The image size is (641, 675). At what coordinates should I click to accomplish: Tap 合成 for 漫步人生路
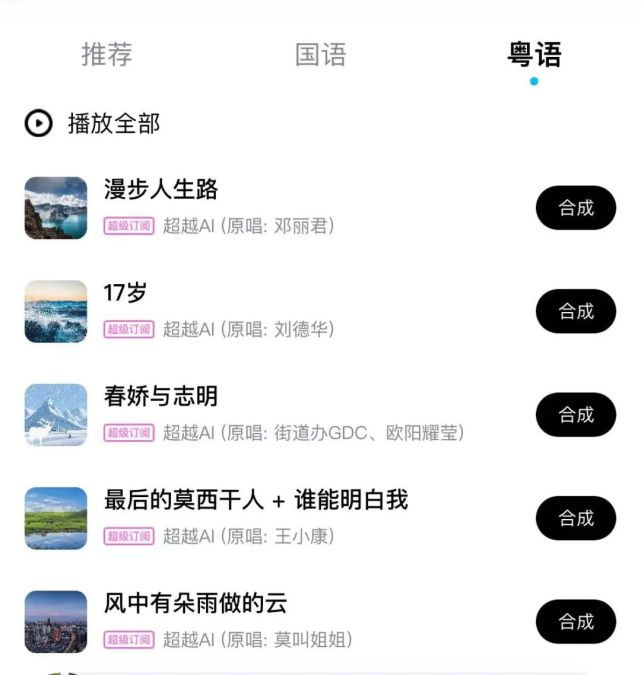[x=576, y=208]
